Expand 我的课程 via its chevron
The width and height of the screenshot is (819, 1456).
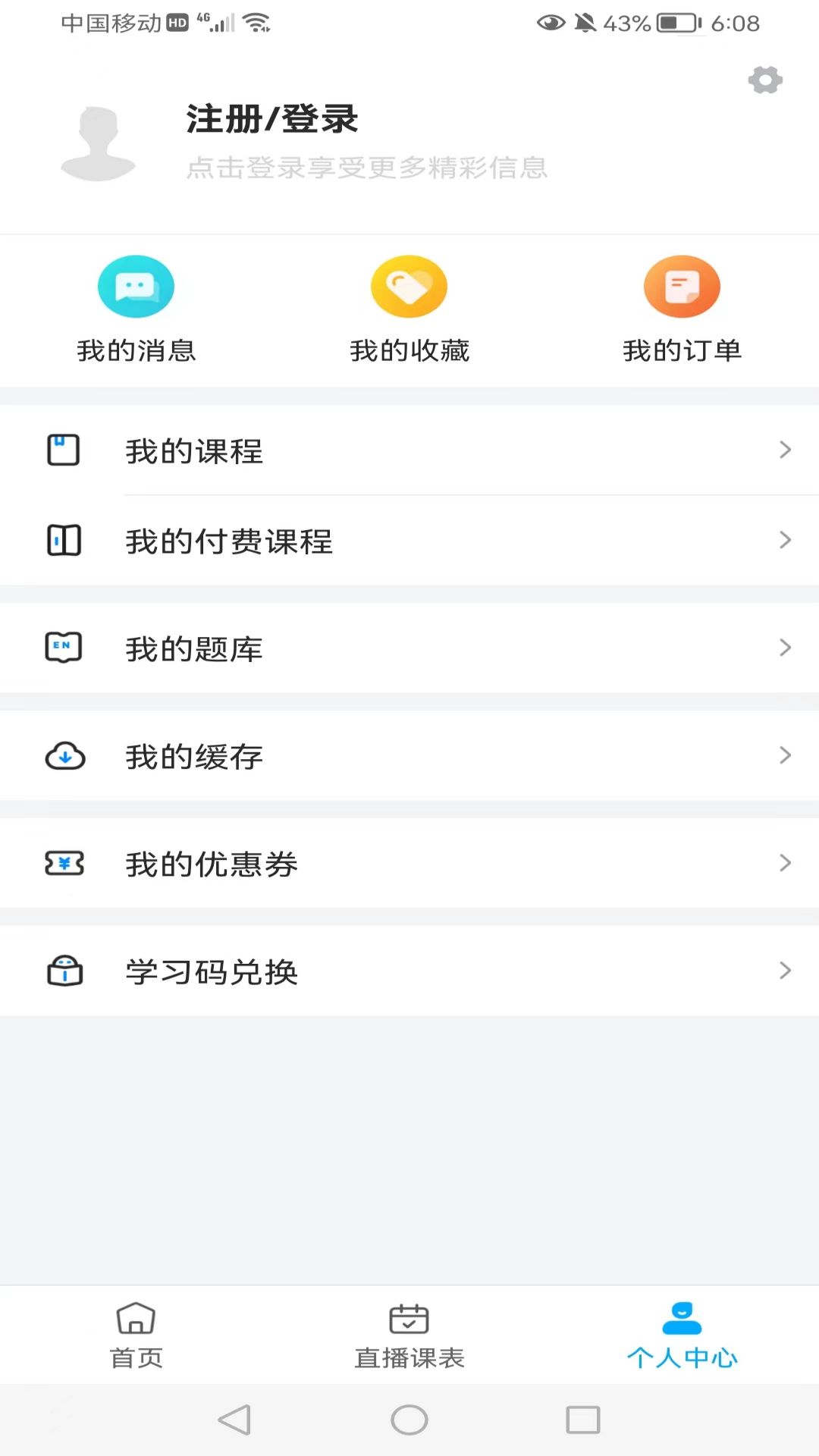pos(785,450)
